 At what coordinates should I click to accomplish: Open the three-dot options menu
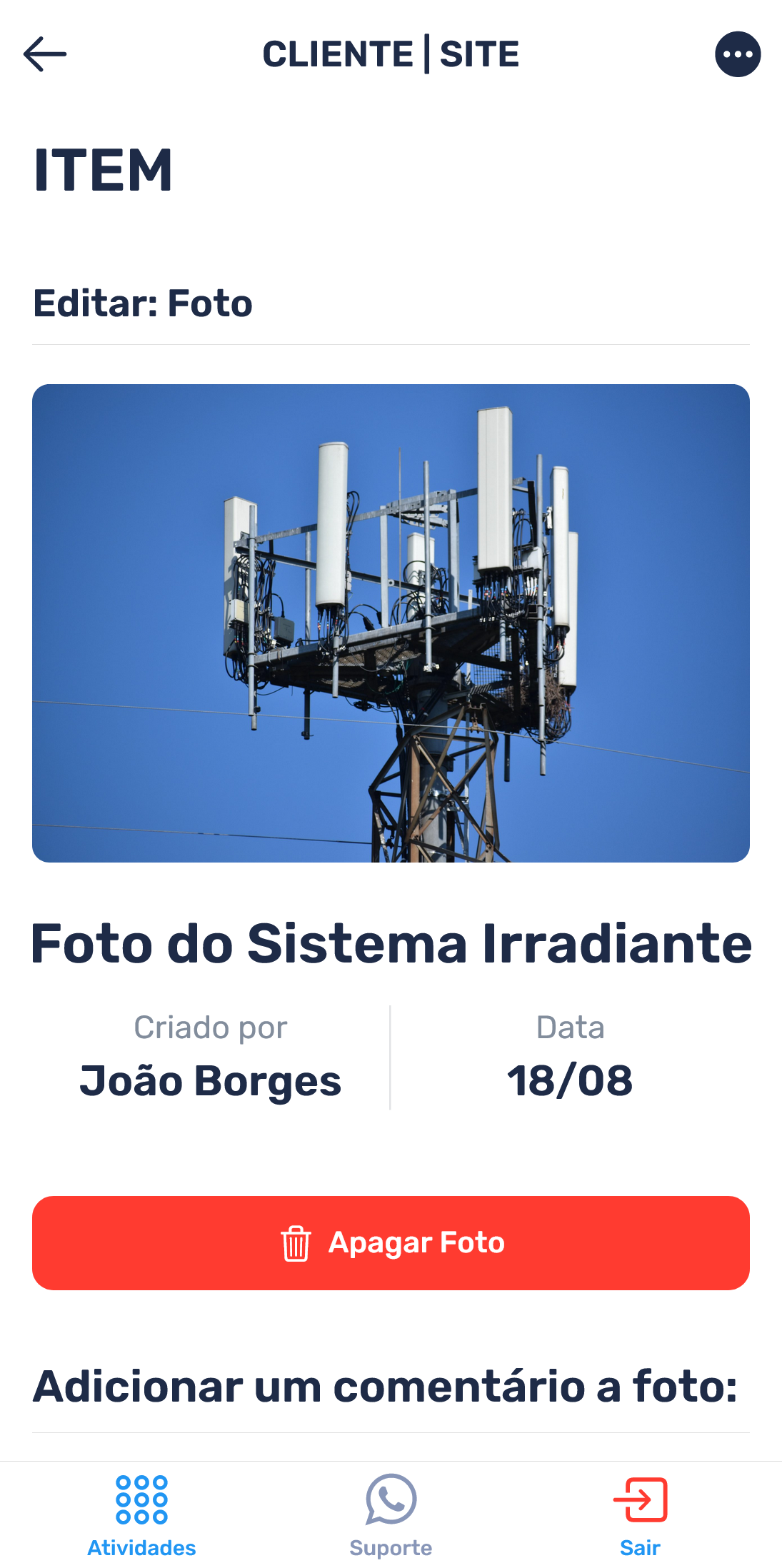(738, 54)
